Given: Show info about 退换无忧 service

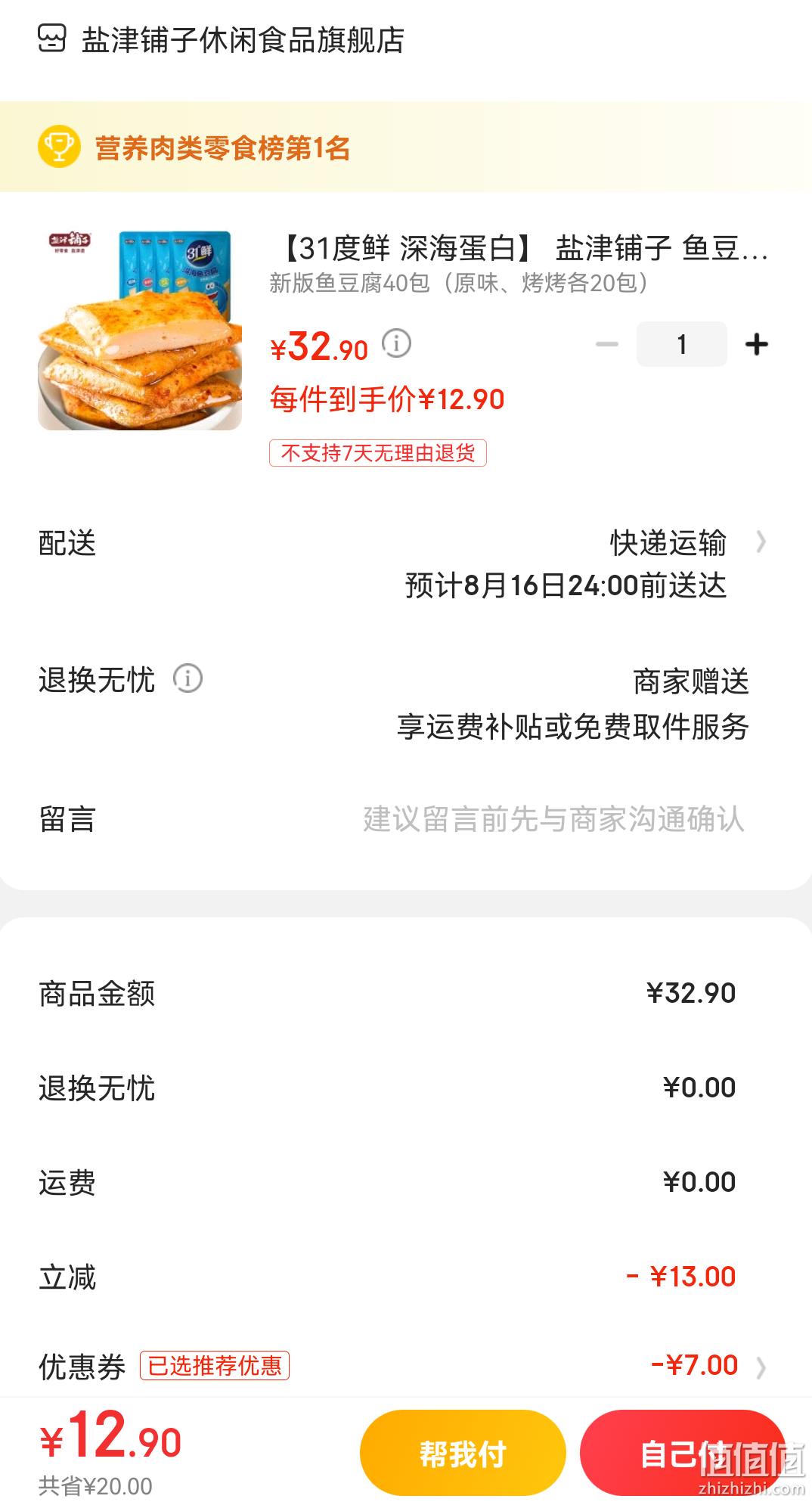Looking at the screenshot, I should pyautogui.click(x=188, y=678).
